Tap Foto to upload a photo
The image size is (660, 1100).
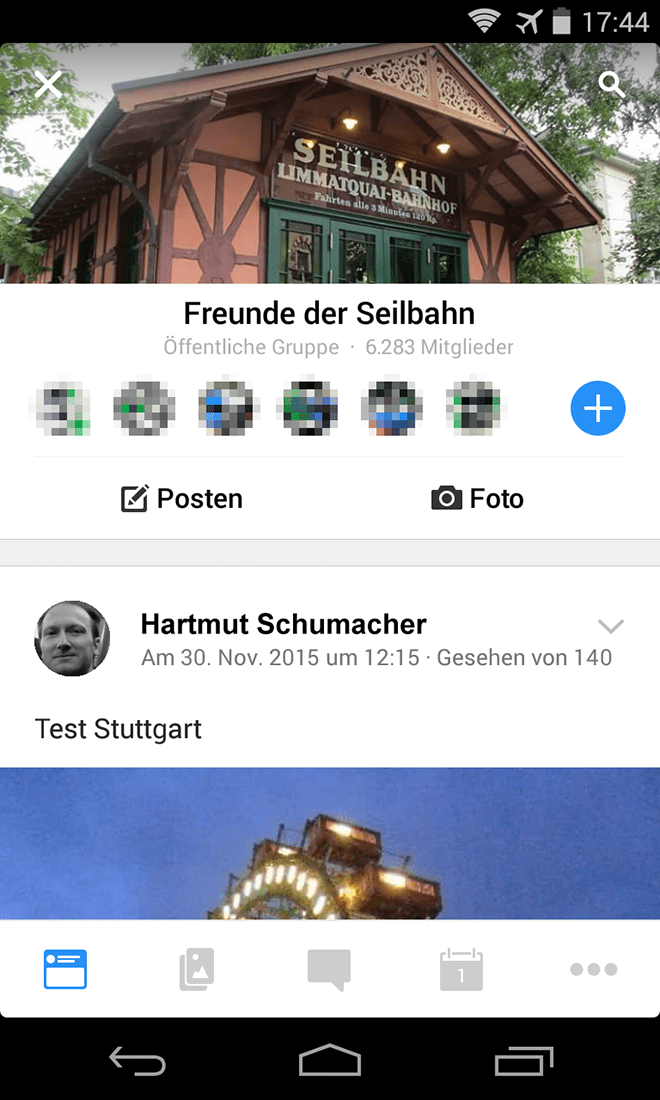477,498
